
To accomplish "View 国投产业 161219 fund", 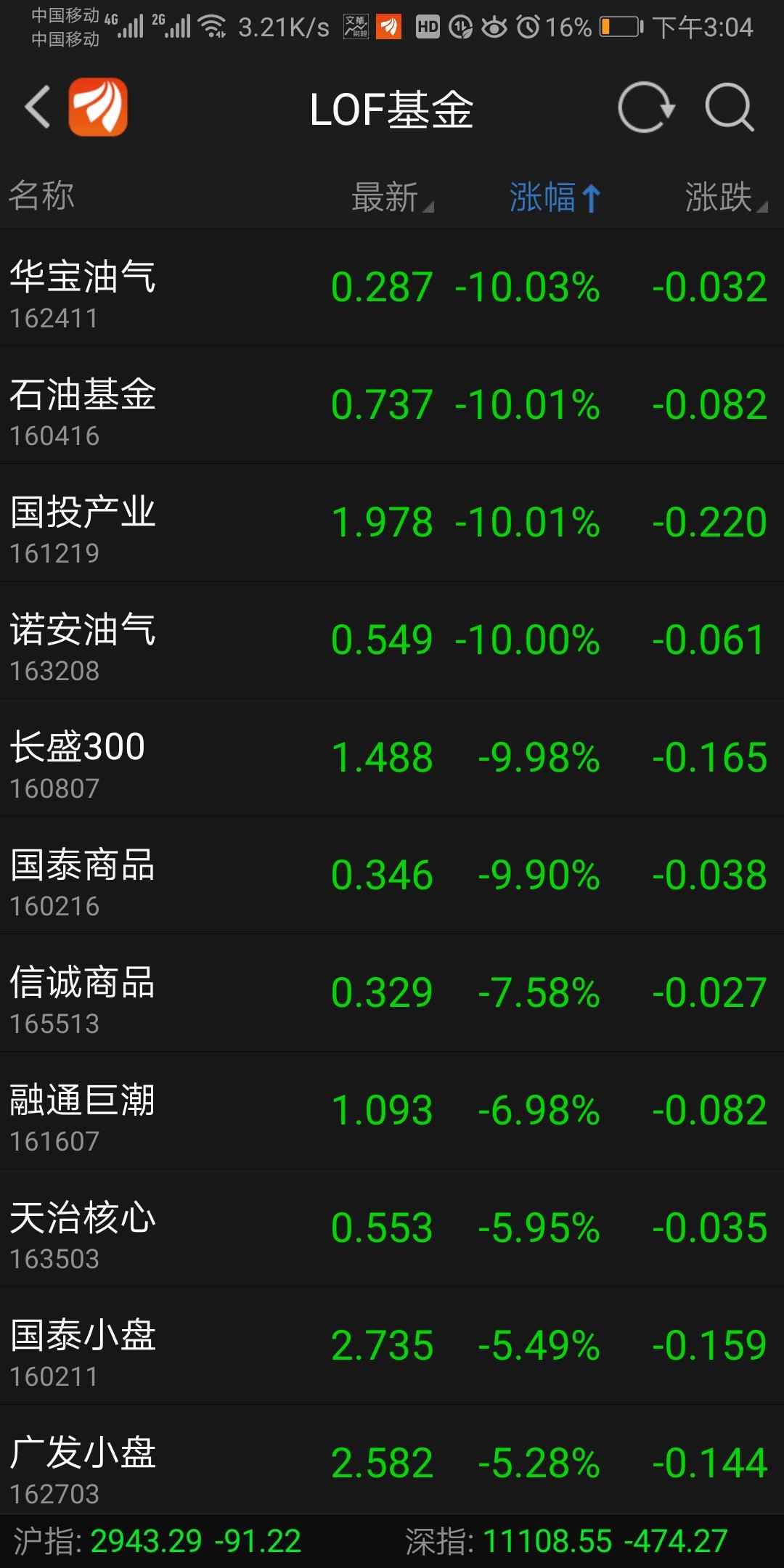I will (x=392, y=523).
